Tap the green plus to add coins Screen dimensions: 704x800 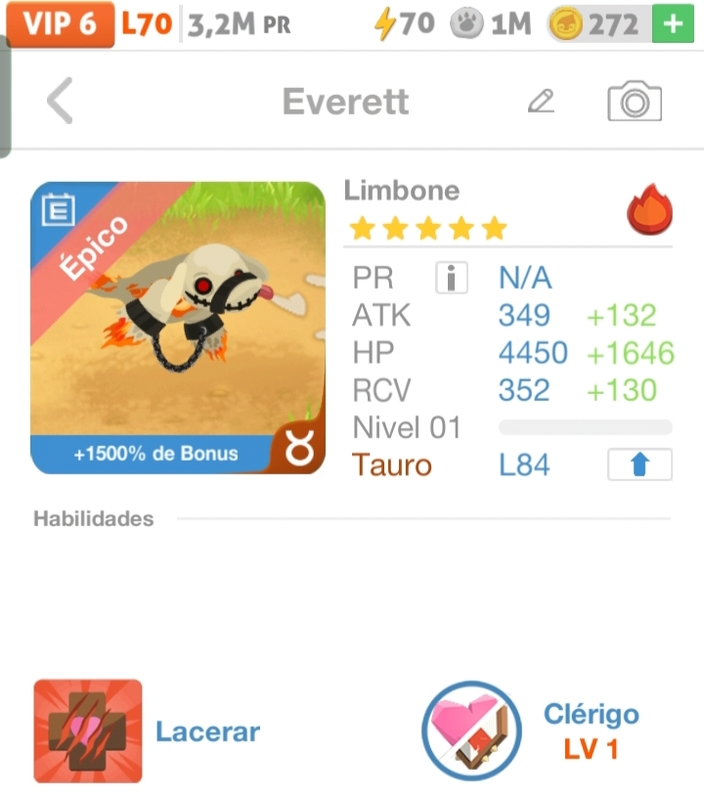pos(672,24)
